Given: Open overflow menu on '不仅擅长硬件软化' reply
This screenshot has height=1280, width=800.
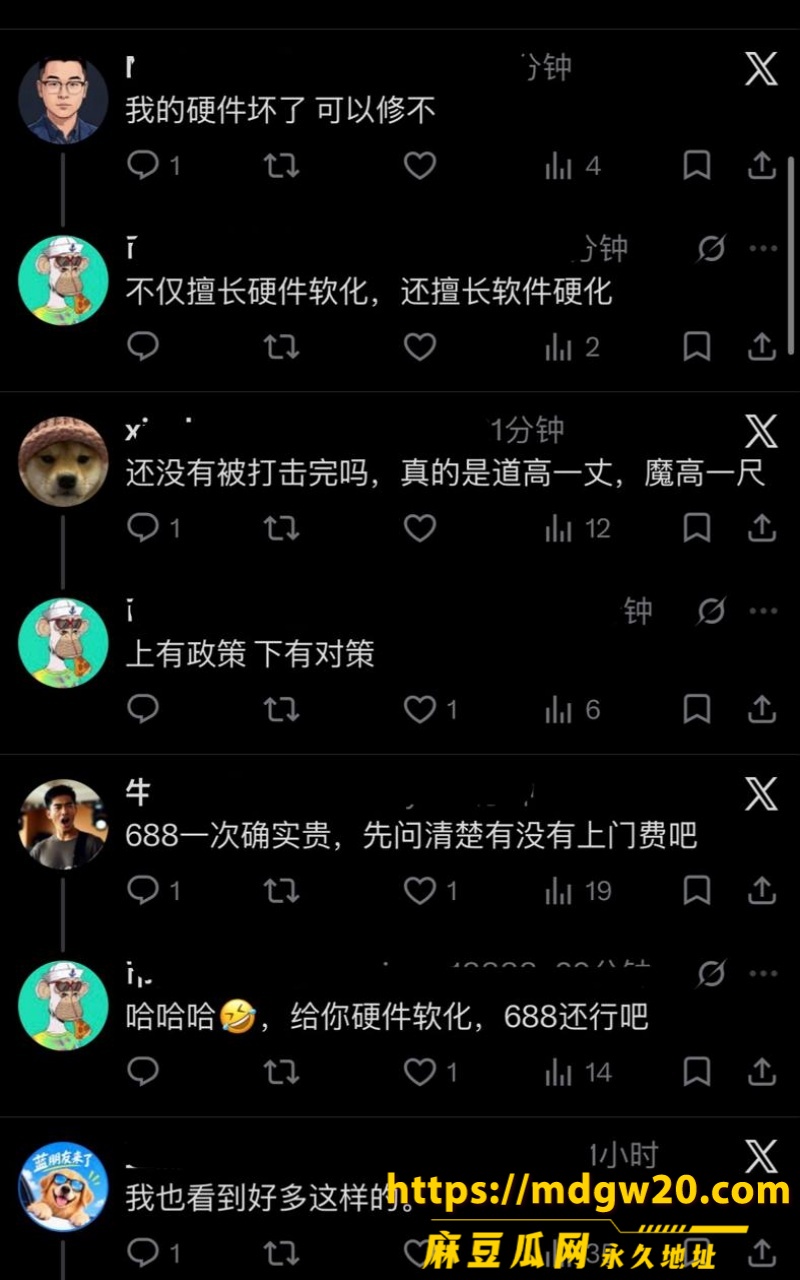Looking at the screenshot, I should pyautogui.click(x=763, y=249).
